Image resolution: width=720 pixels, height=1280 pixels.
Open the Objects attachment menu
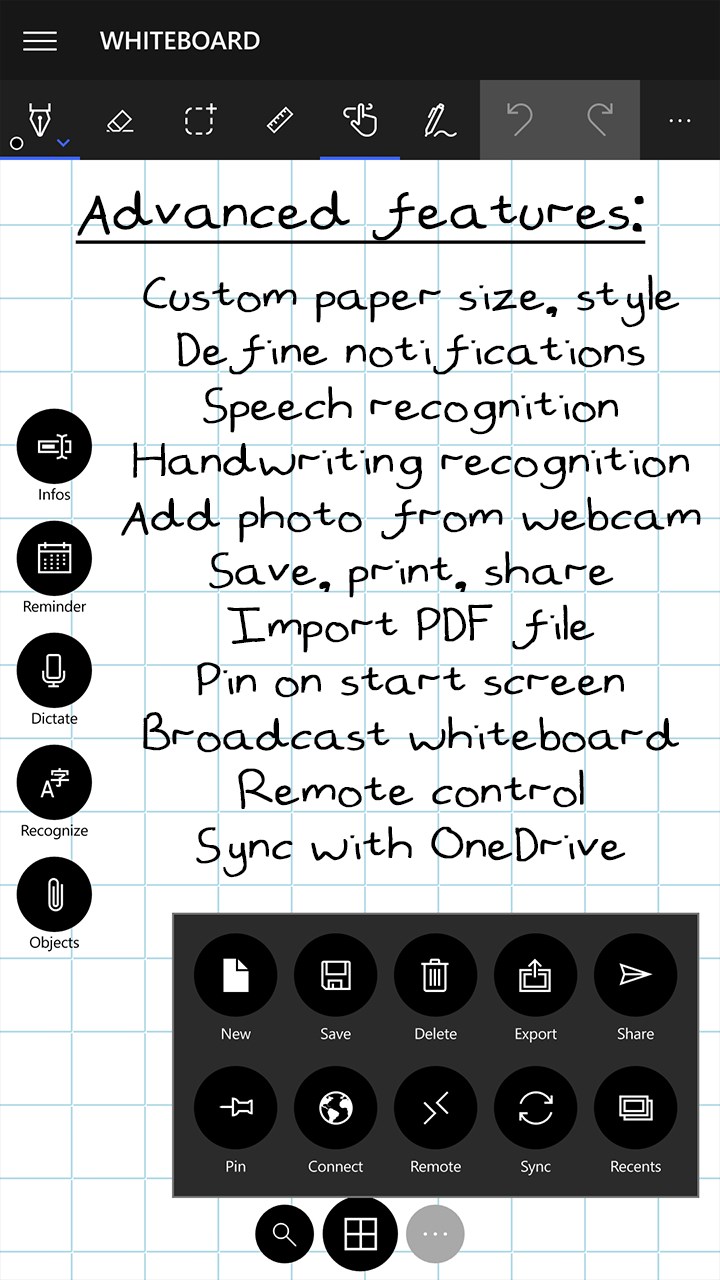[54, 895]
